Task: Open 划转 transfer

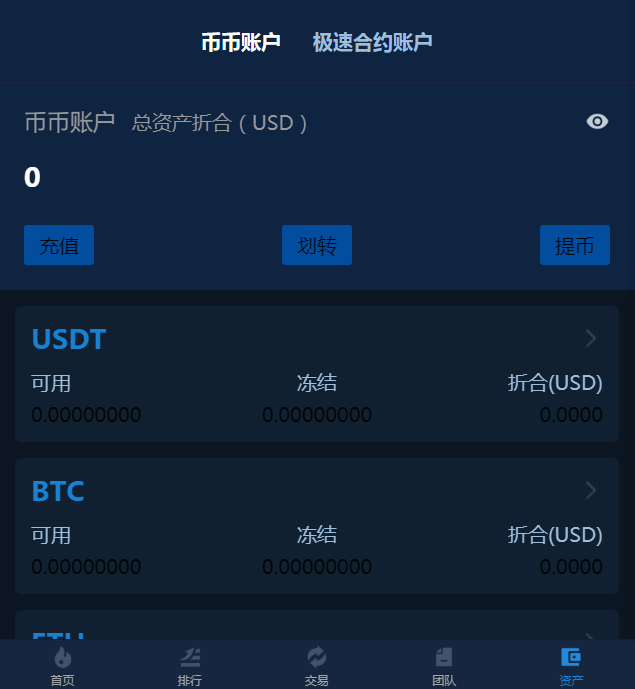Action: click(317, 245)
